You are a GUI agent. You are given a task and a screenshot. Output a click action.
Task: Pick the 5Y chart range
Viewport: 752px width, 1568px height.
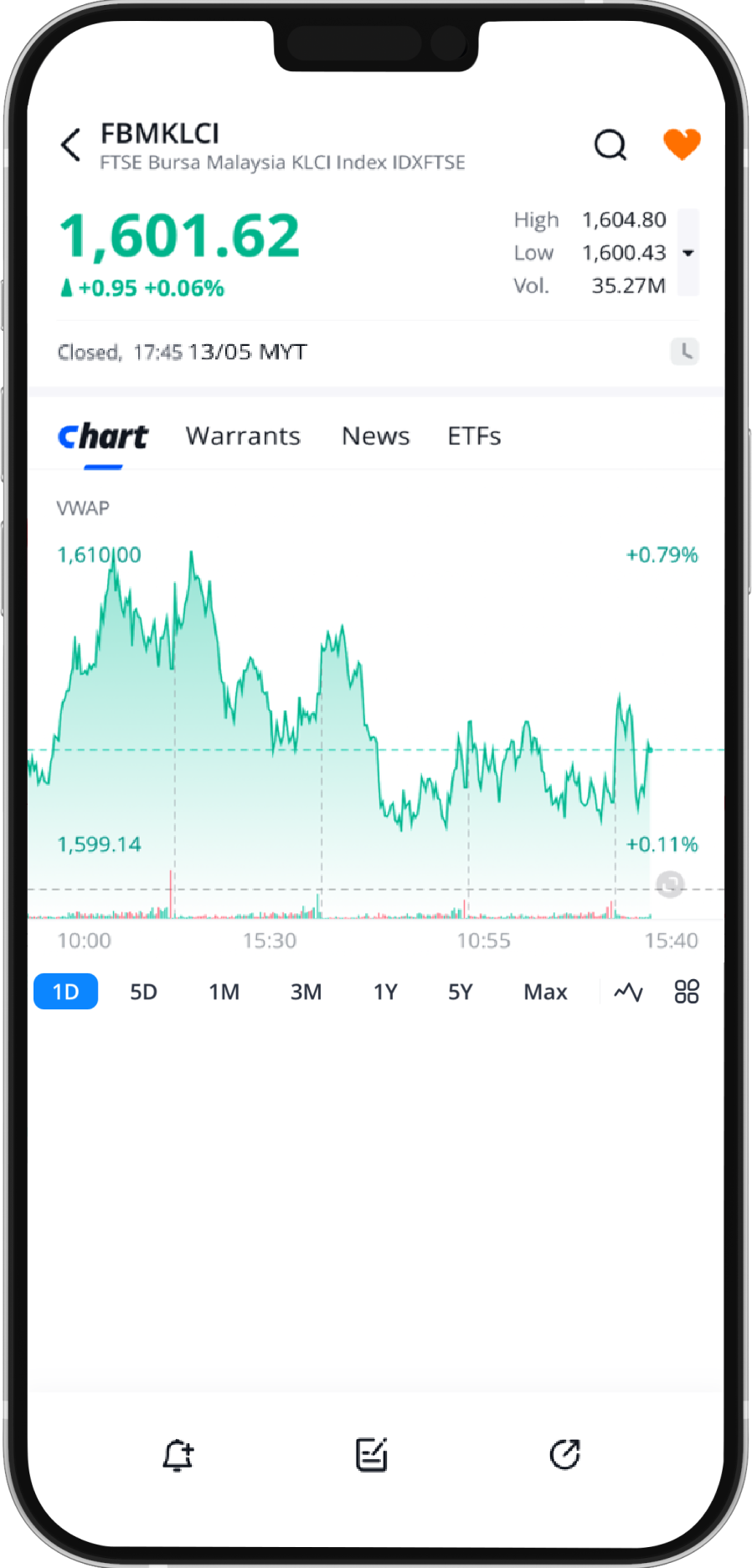pyautogui.click(x=461, y=992)
